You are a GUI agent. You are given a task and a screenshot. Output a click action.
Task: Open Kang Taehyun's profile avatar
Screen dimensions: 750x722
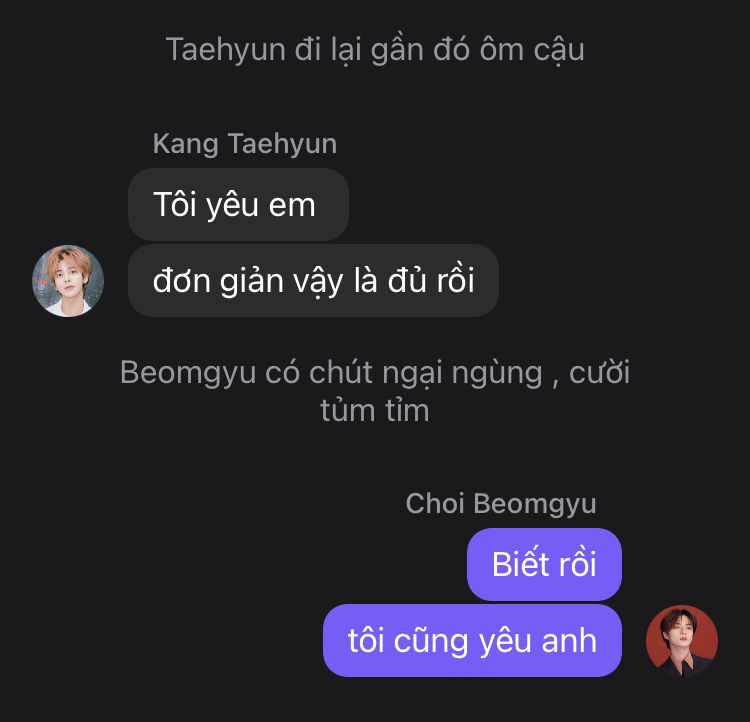coord(68,281)
